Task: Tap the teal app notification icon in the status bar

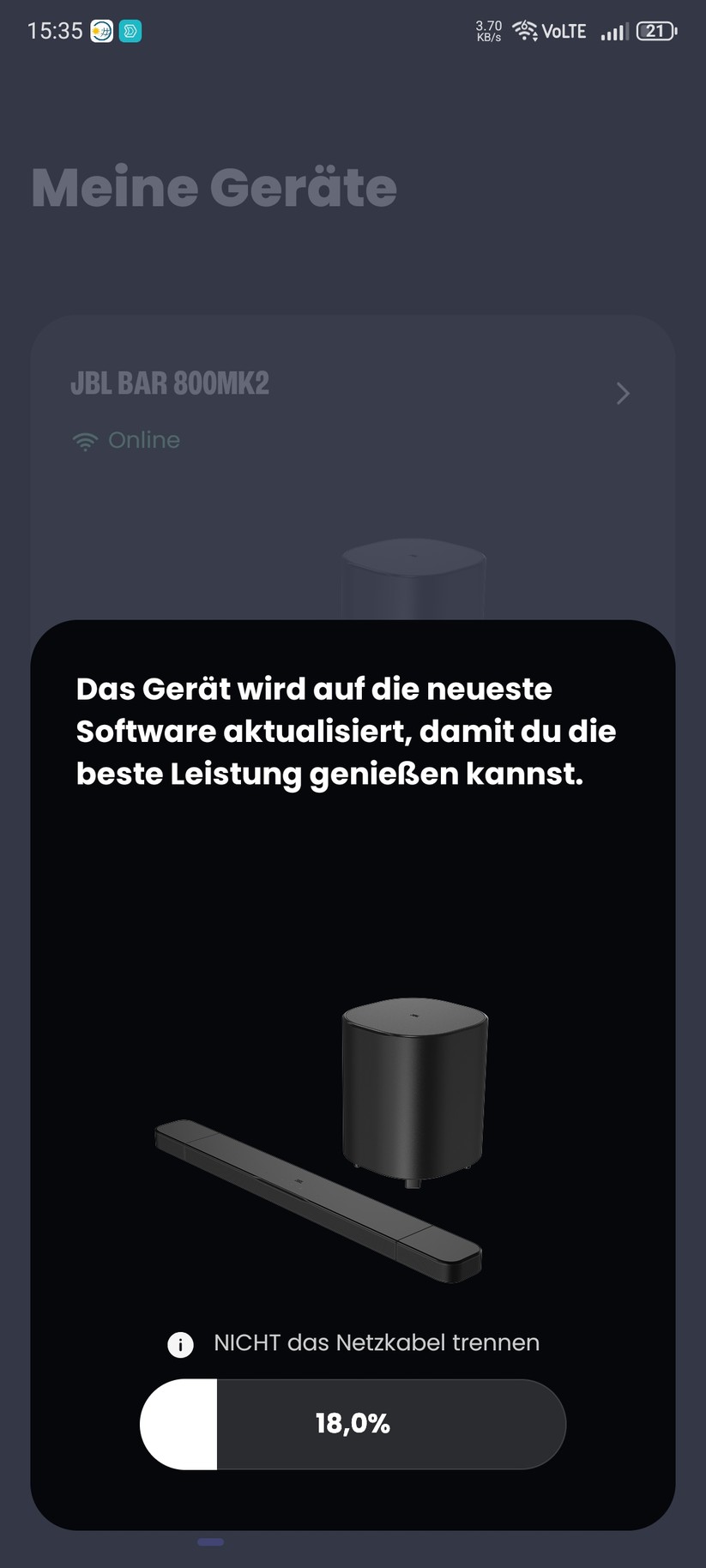Action: click(x=130, y=31)
